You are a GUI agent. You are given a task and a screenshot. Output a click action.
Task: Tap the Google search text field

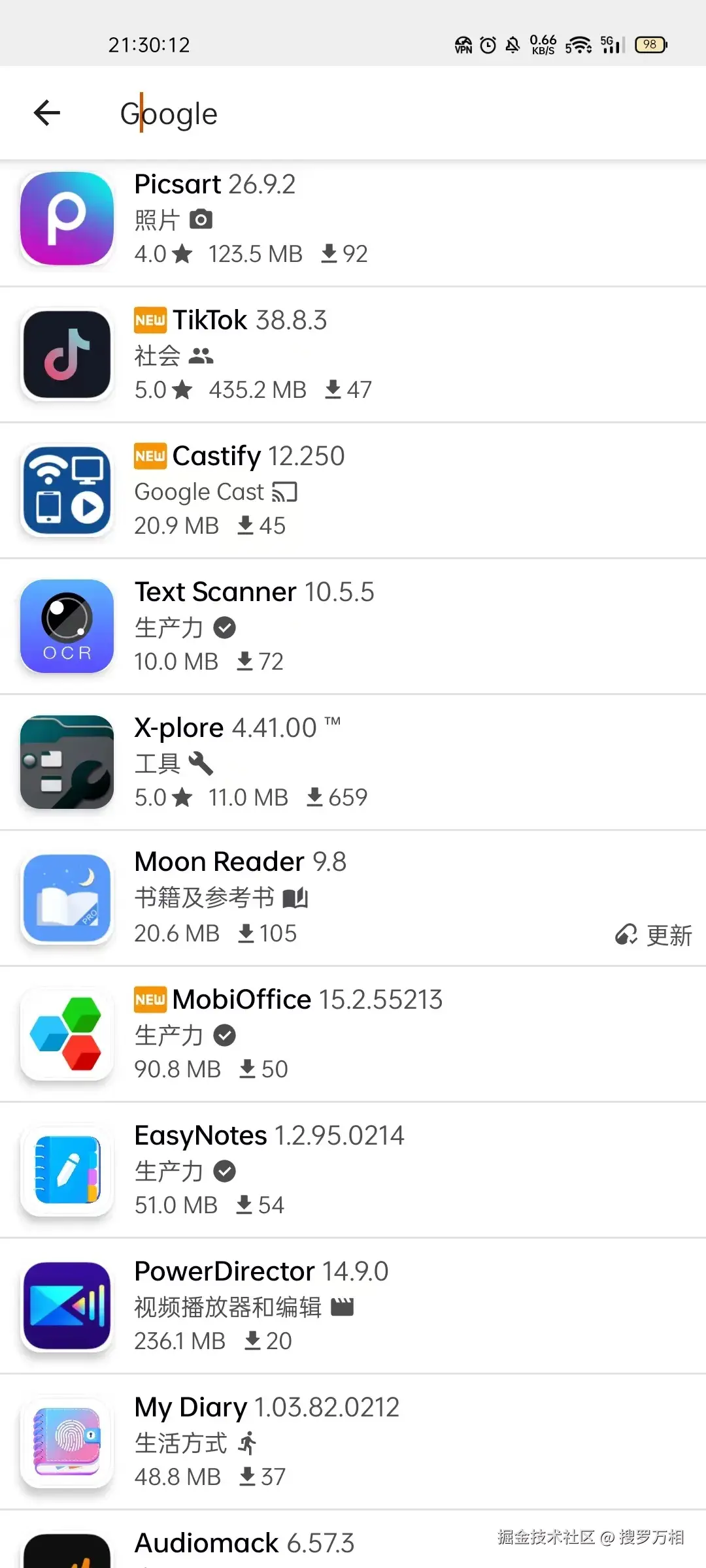coord(392,114)
